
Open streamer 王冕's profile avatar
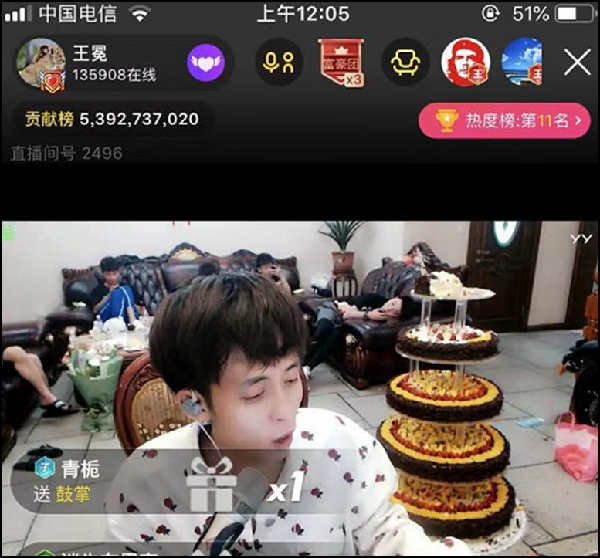click(x=41, y=63)
